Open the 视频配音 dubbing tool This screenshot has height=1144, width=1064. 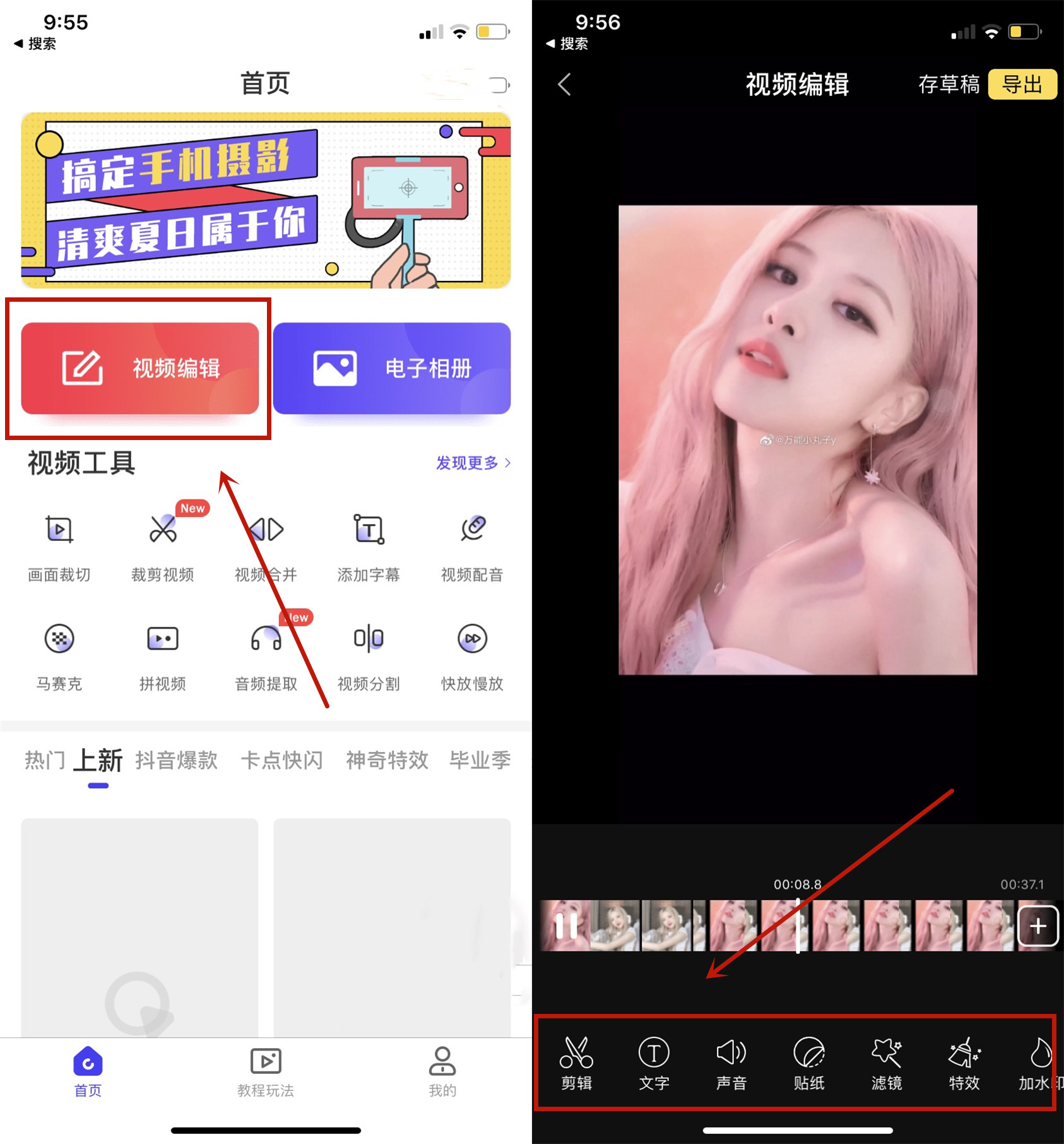(x=472, y=546)
